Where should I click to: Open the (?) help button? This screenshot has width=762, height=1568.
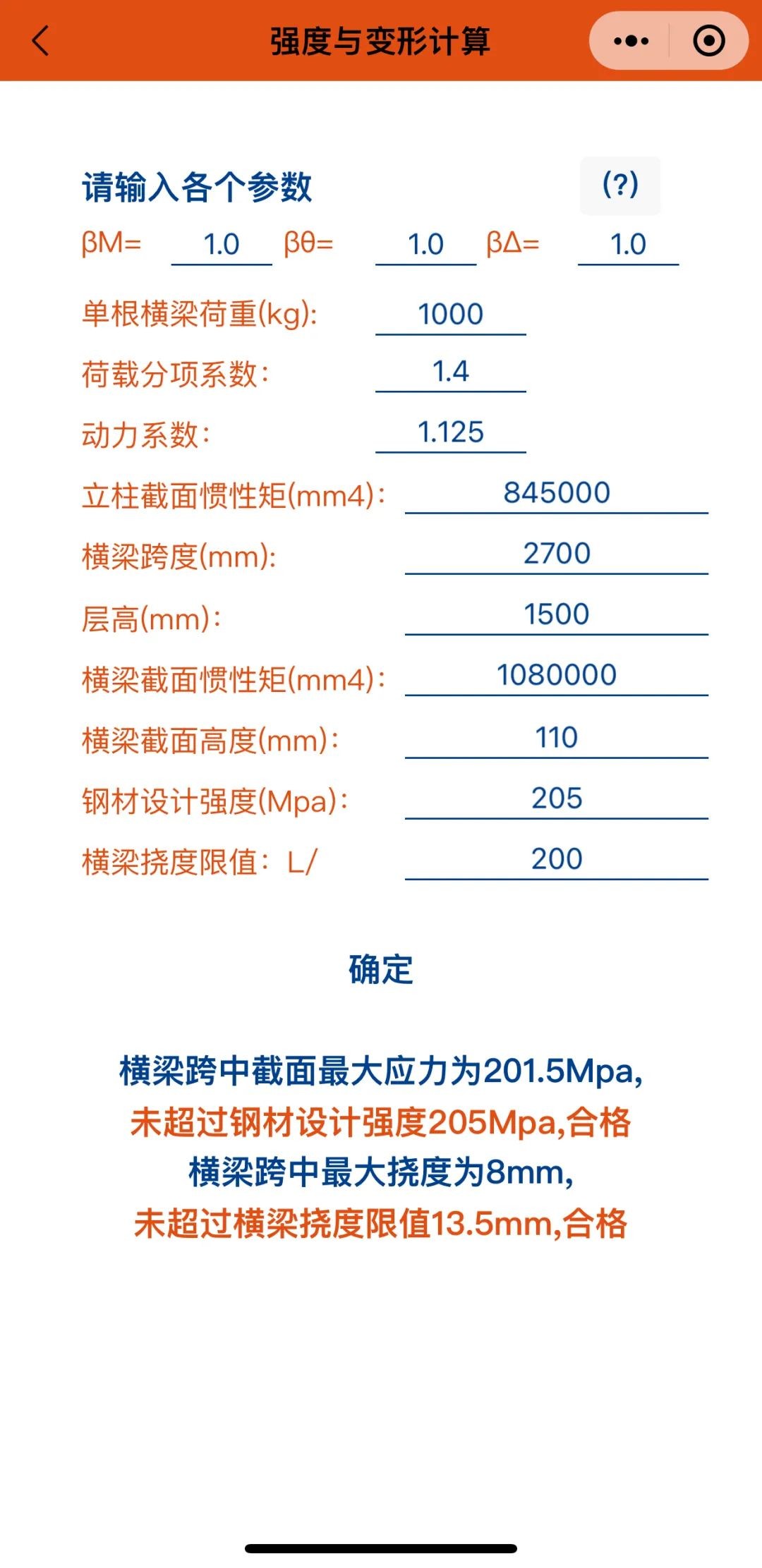point(619,185)
